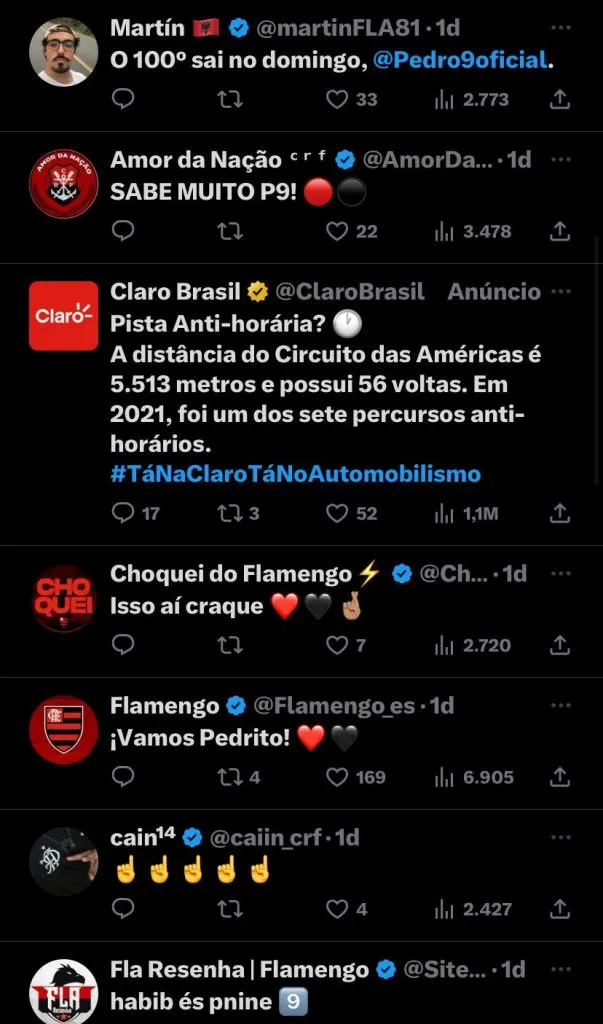
Task: Like Choquei do Flamengo's reply
Action: point(338,645)
